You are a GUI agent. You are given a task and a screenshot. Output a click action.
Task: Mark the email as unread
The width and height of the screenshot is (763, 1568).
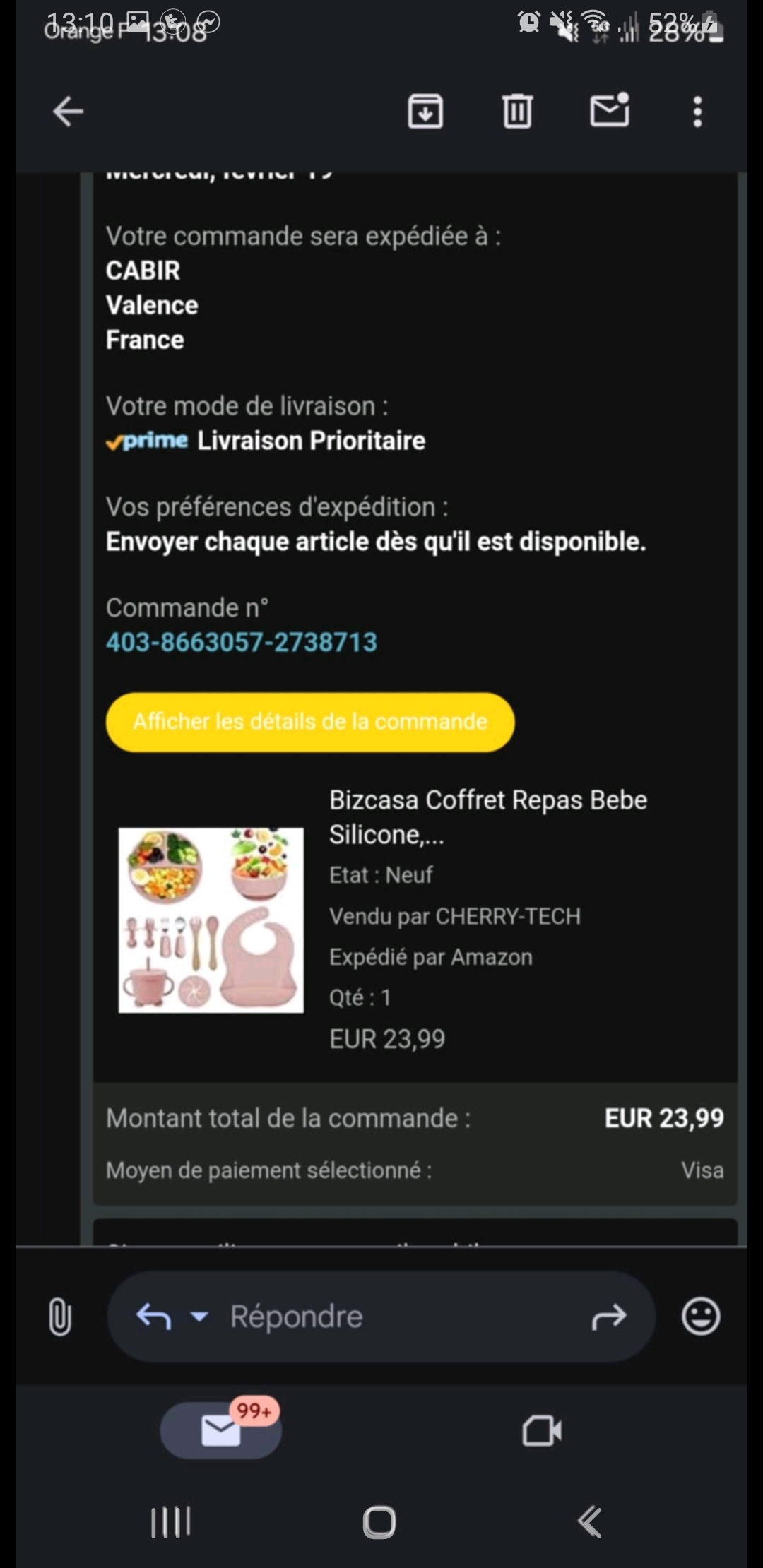tap(610, 111)
